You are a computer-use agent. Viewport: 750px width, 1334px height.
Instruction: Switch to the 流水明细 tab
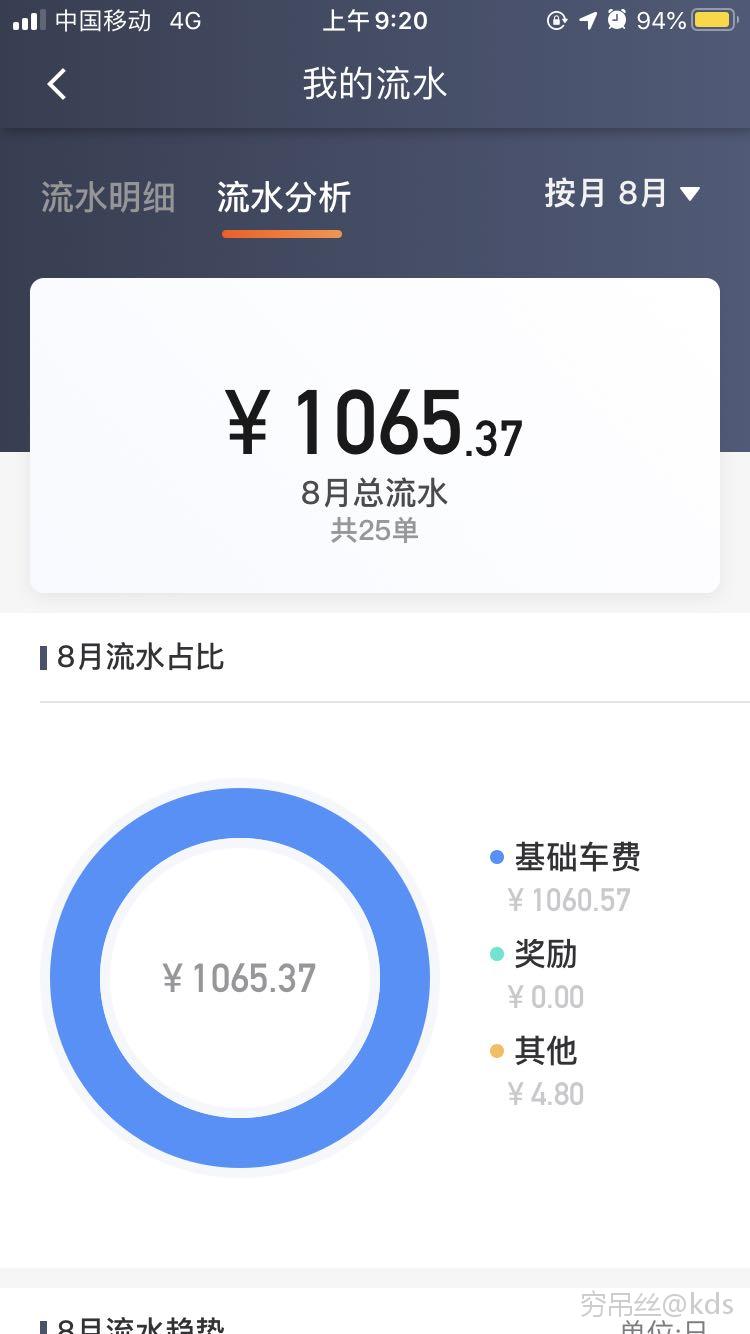(108, 197)
